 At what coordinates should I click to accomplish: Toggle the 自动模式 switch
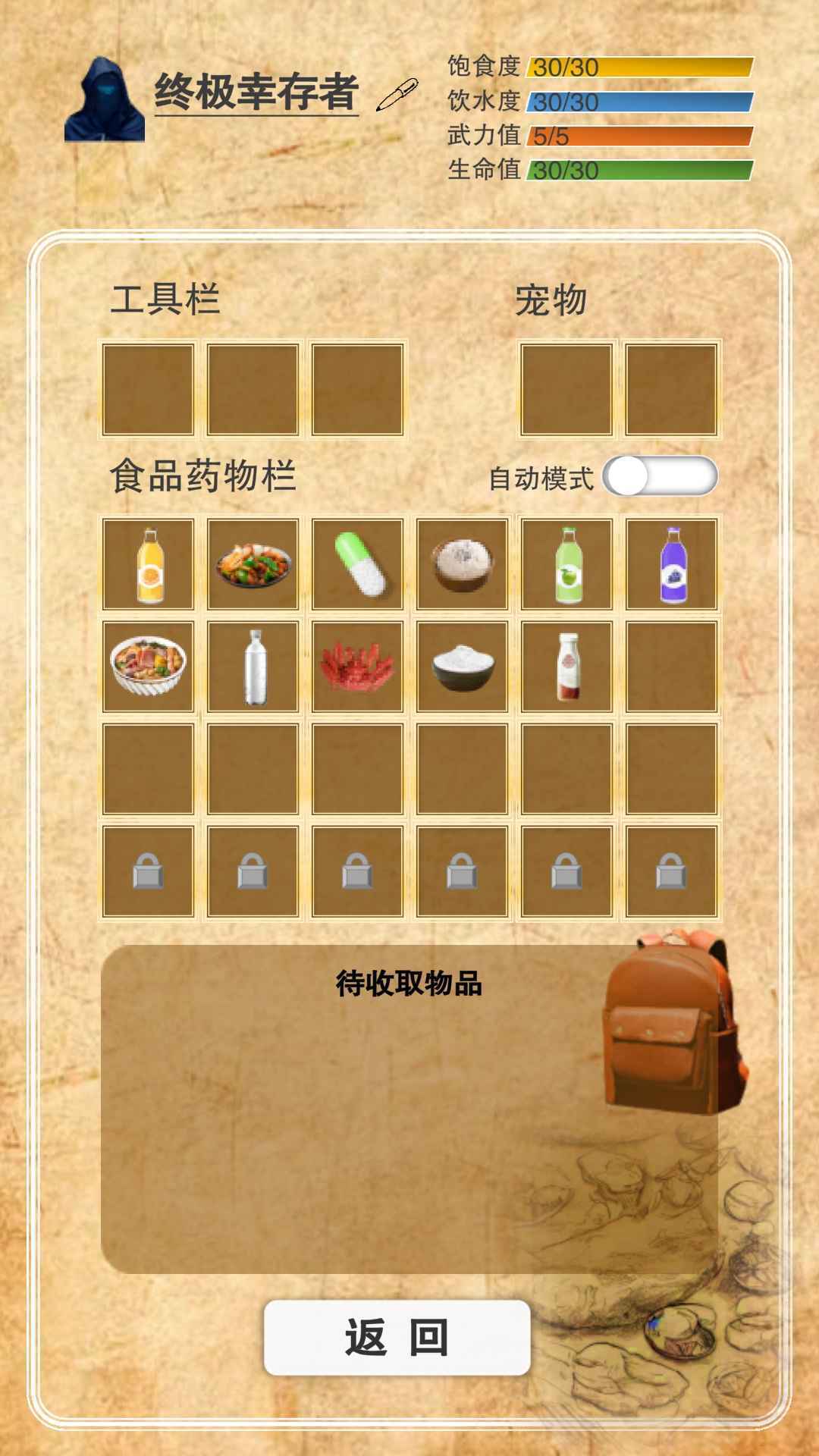click(660, 476)
